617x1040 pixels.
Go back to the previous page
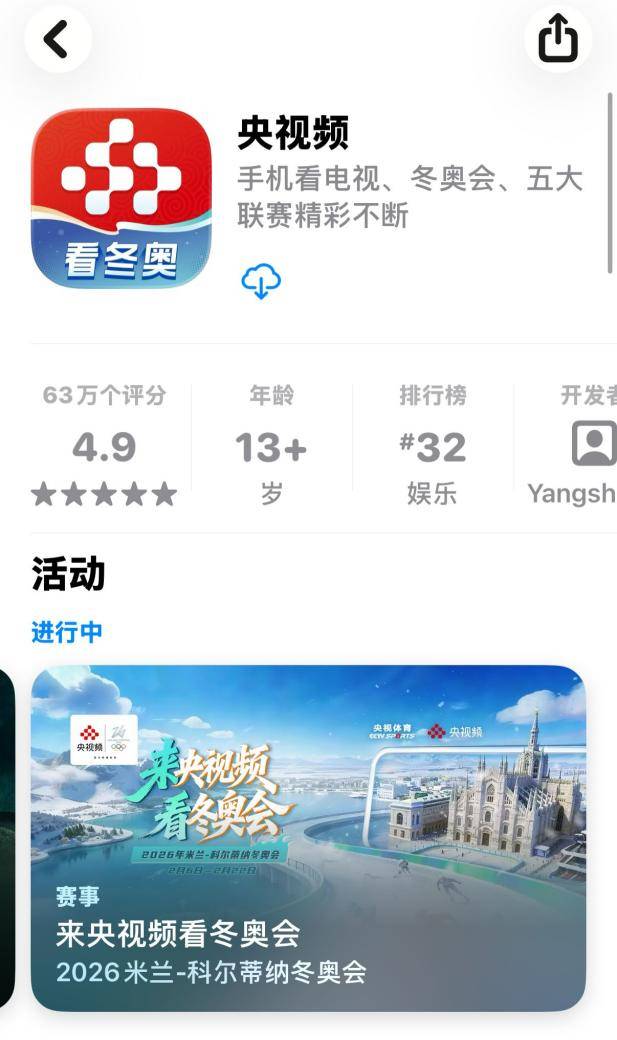pyautogui.click(x=57, y=40)
